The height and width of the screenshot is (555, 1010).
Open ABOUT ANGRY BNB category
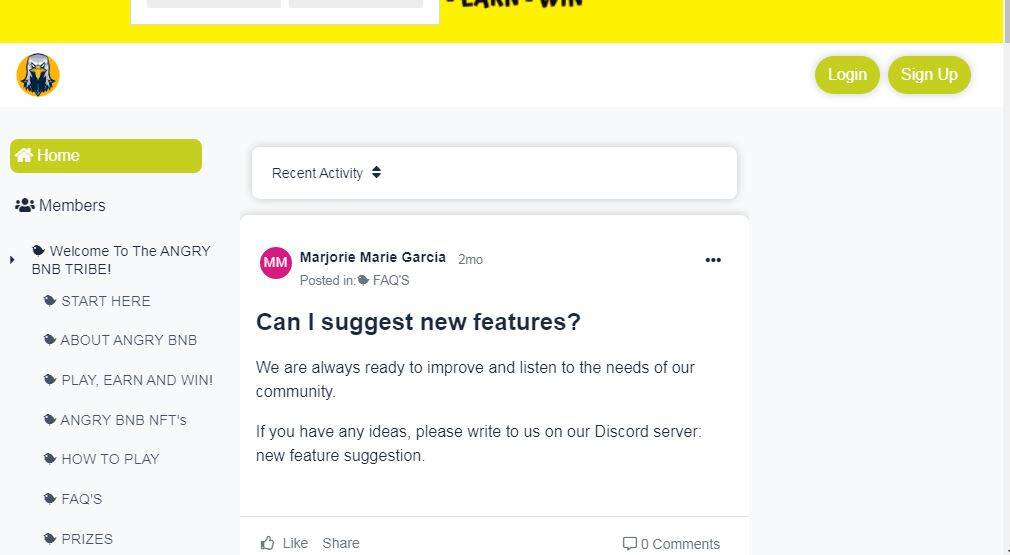pyautogui.click(x=128, y=340)
